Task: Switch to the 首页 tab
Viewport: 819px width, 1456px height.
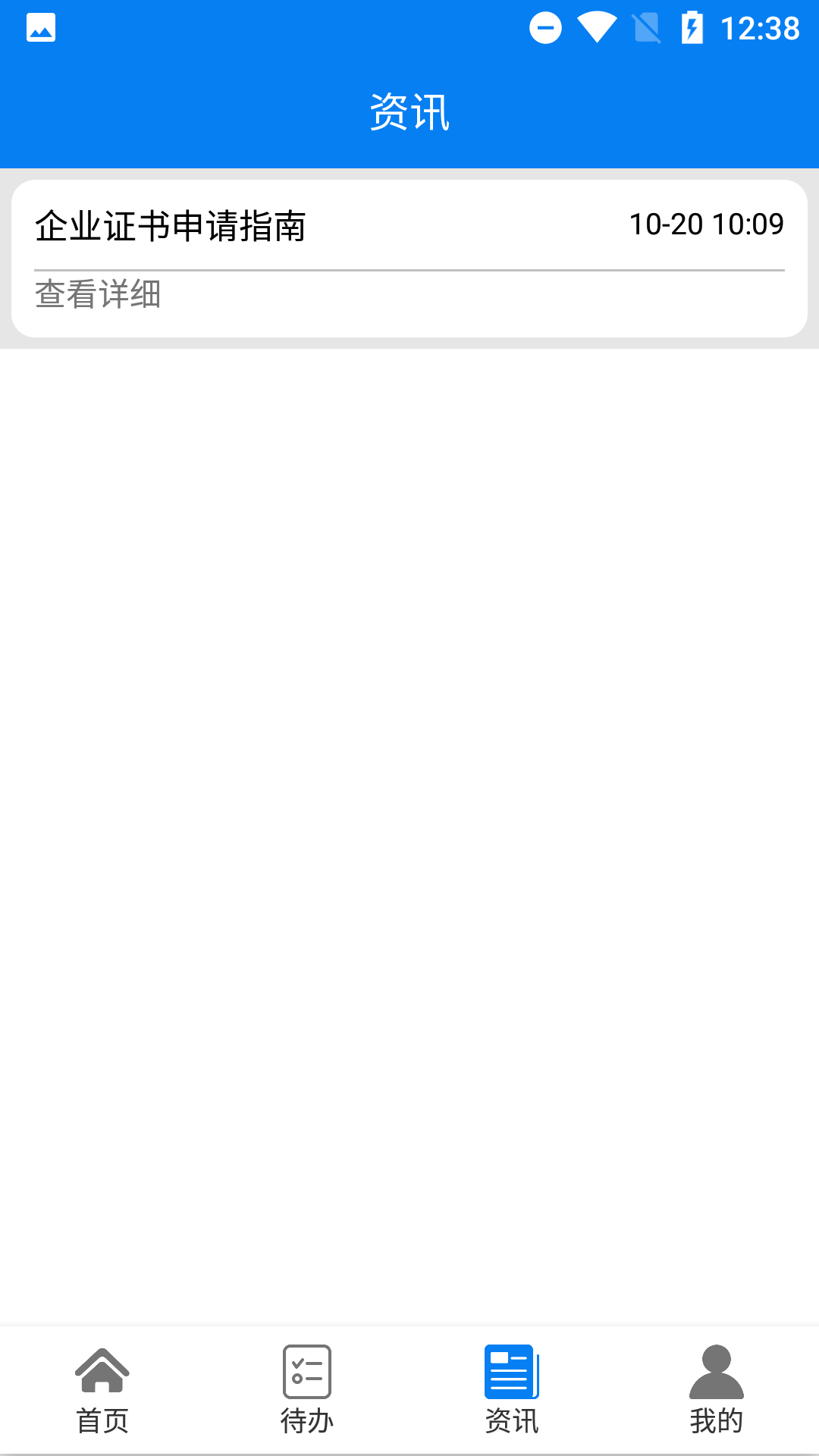Action: [102, 1391]
